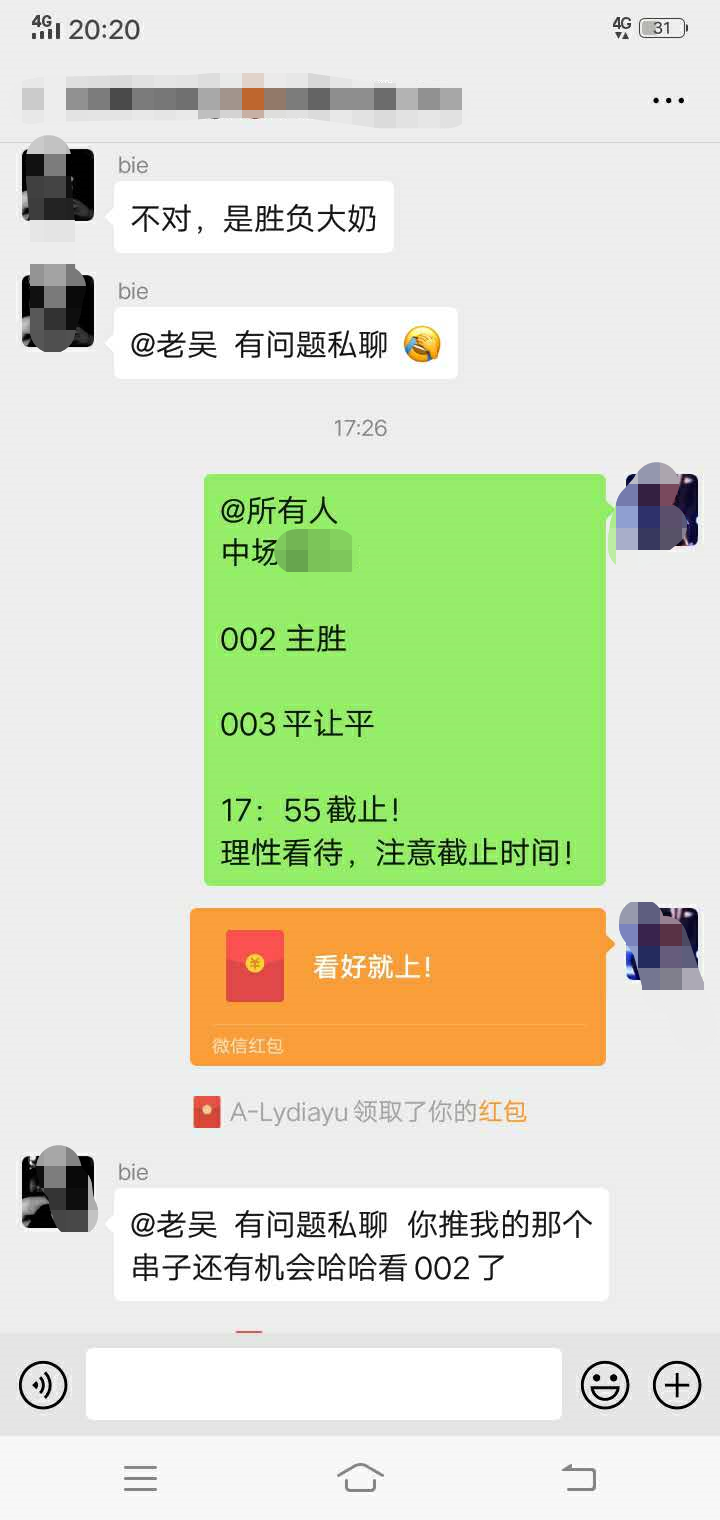
Task: Tap the plus icon for more attachments
Action: tap(676, 1385)
